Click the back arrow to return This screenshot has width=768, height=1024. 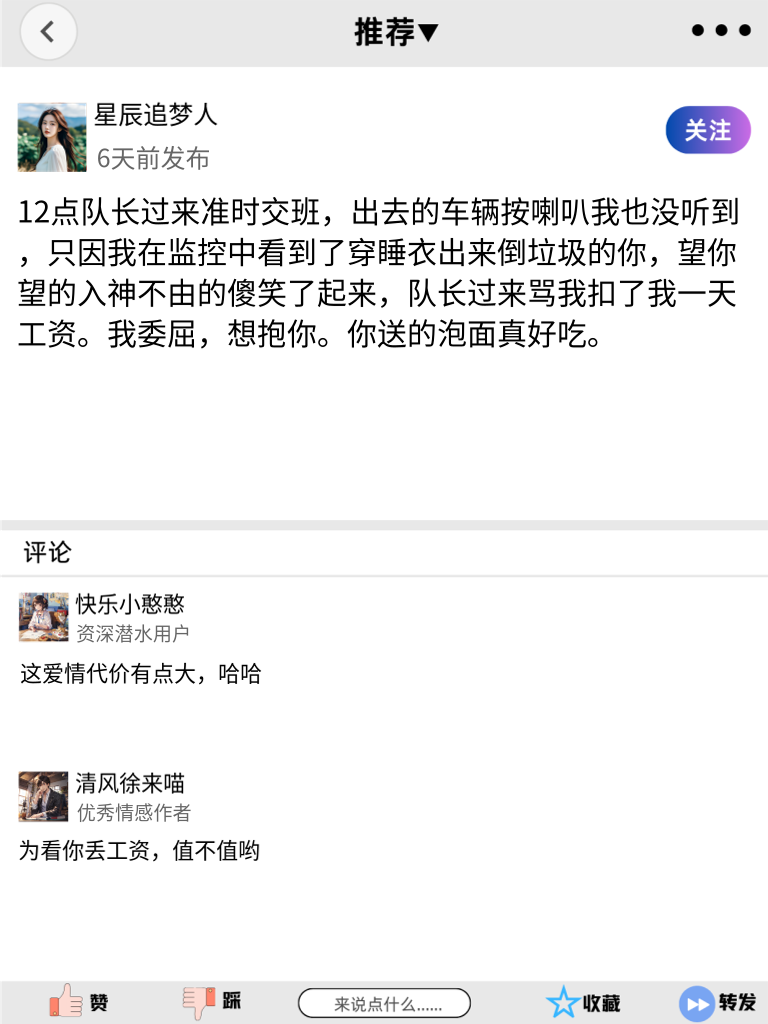47,31
